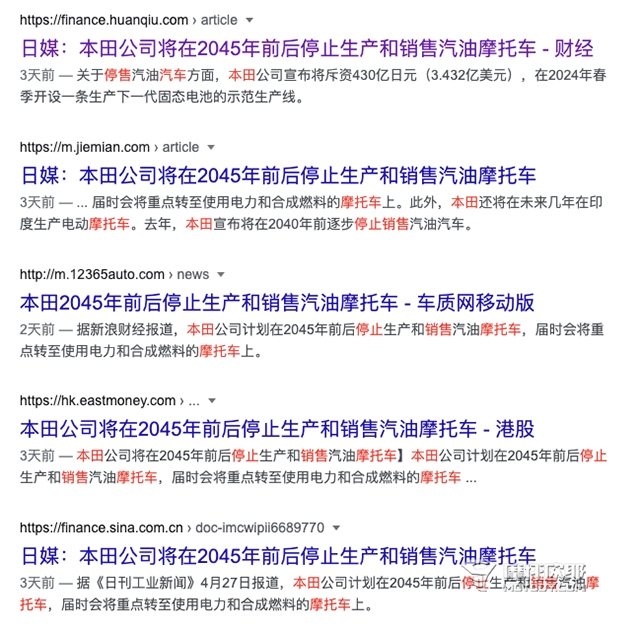Expand the dropdown arrow beside m.12365auto.com URL

pos(220,274)
